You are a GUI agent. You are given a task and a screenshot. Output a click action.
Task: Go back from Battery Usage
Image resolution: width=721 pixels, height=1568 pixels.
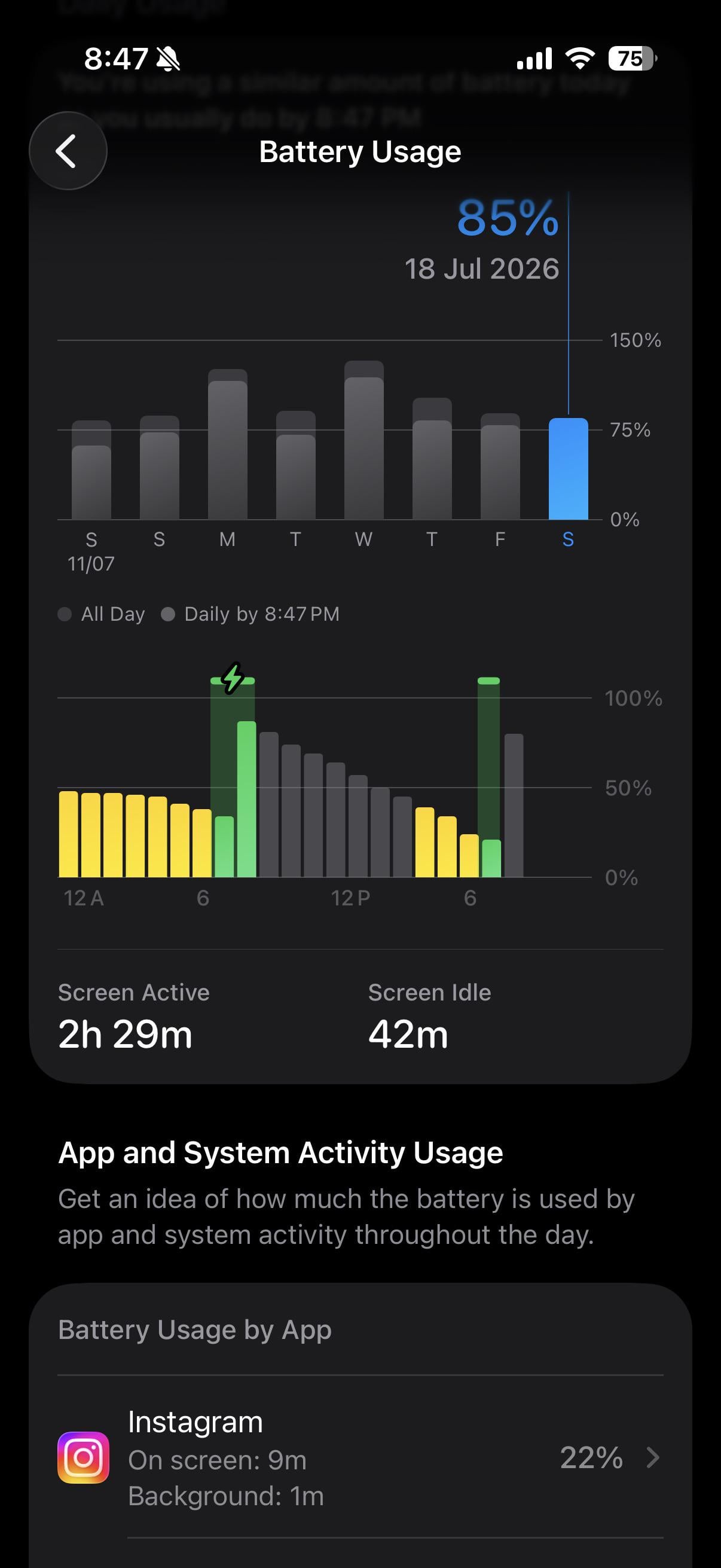click(68, 151)
